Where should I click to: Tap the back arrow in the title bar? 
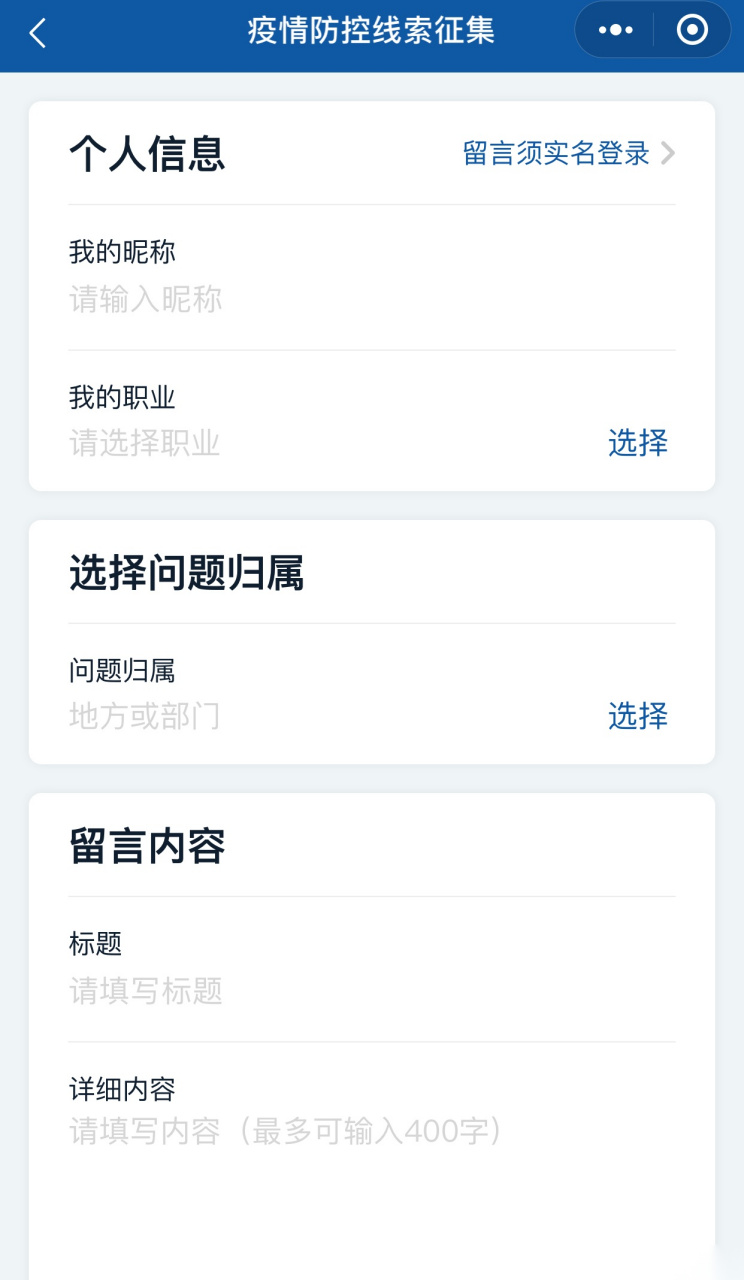click(37, 33)
